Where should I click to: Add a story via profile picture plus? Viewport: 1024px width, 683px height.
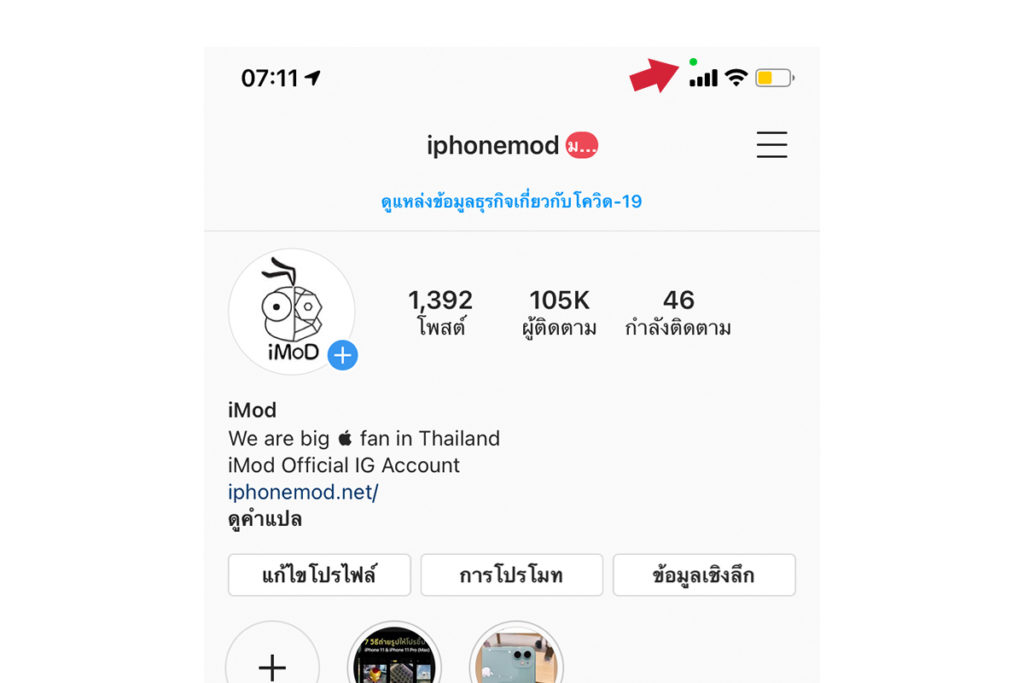[x=343, y=354]
